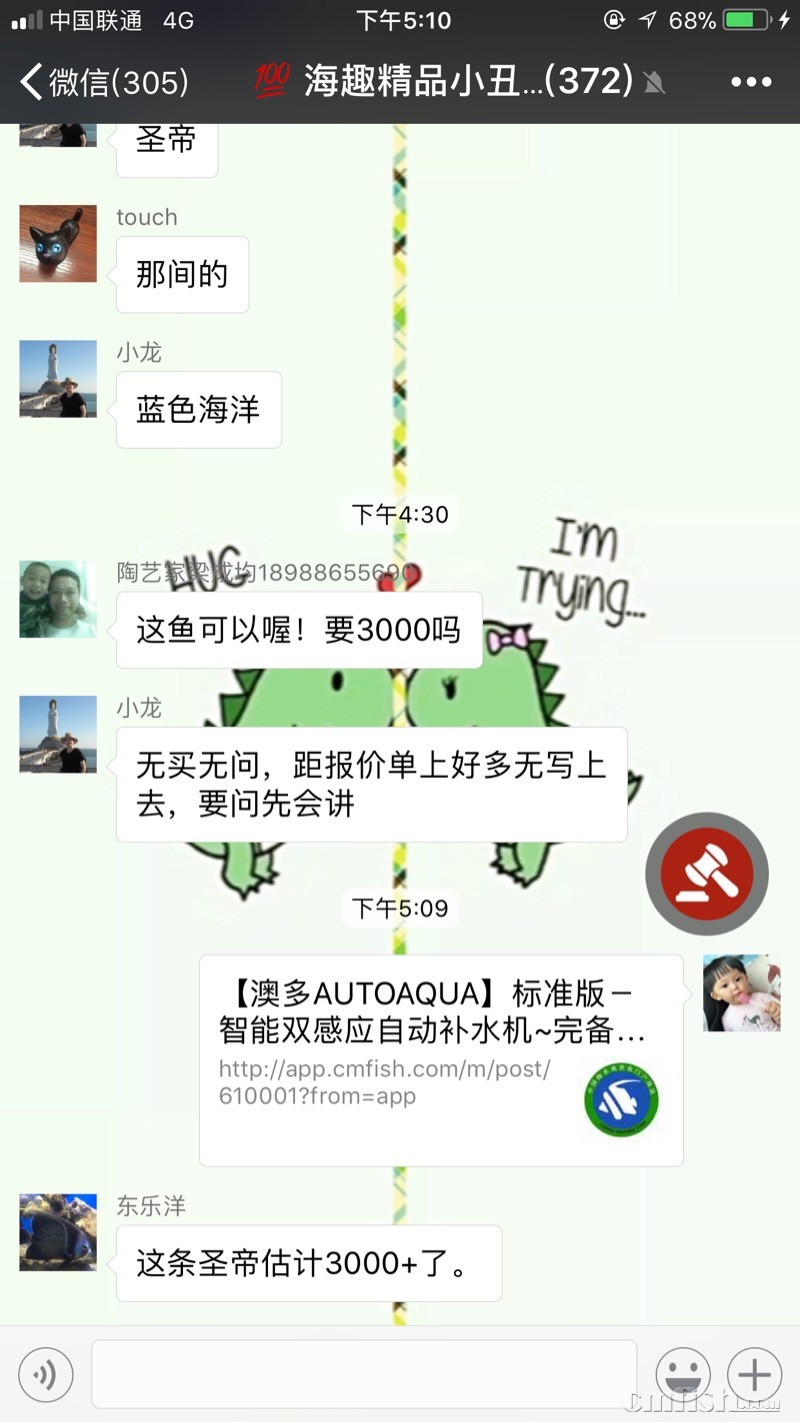The height and width of the screenshot is (1423, 800).
Task: Open the emoji sticker picker
Action: 682,1375
